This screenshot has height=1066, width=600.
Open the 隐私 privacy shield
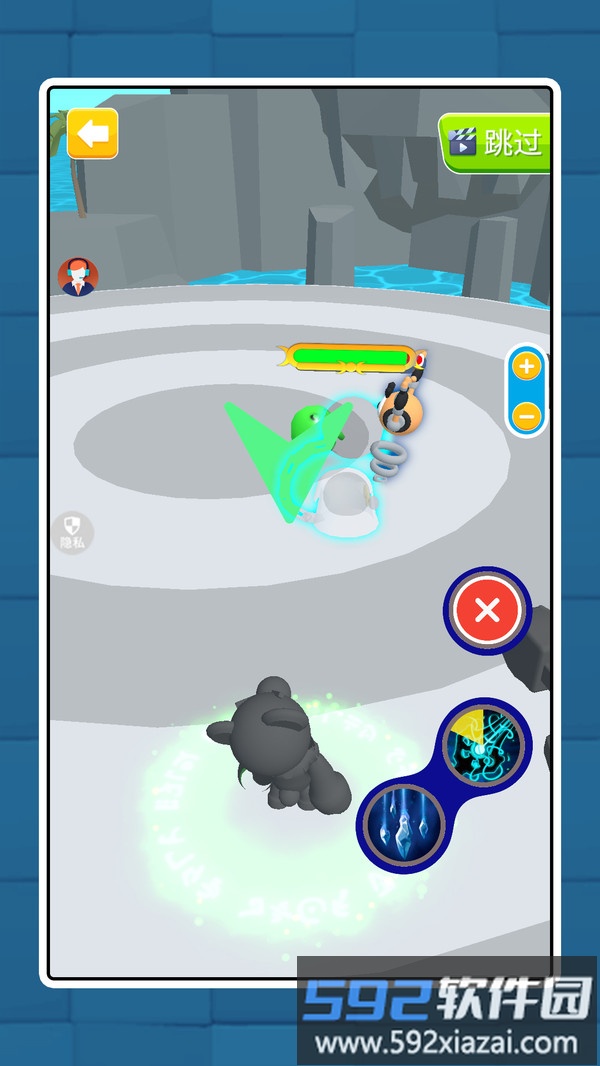(x=73, y=532)
